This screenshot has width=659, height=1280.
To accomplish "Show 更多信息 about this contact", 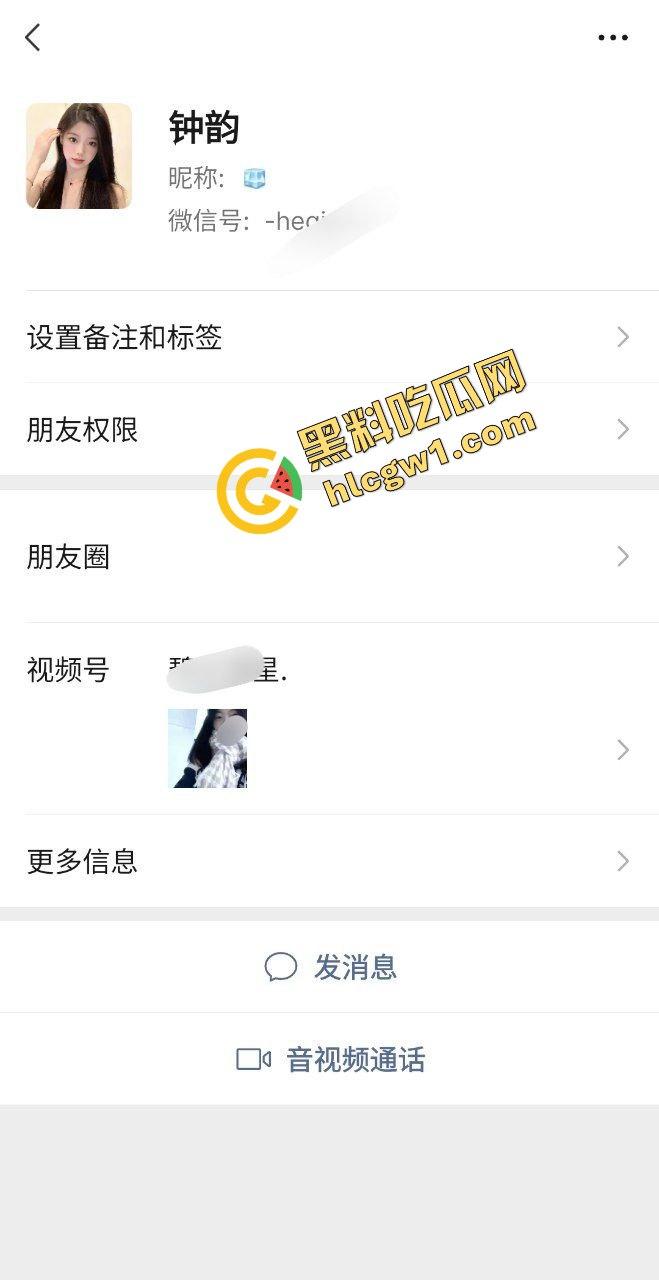I will 329,860.
